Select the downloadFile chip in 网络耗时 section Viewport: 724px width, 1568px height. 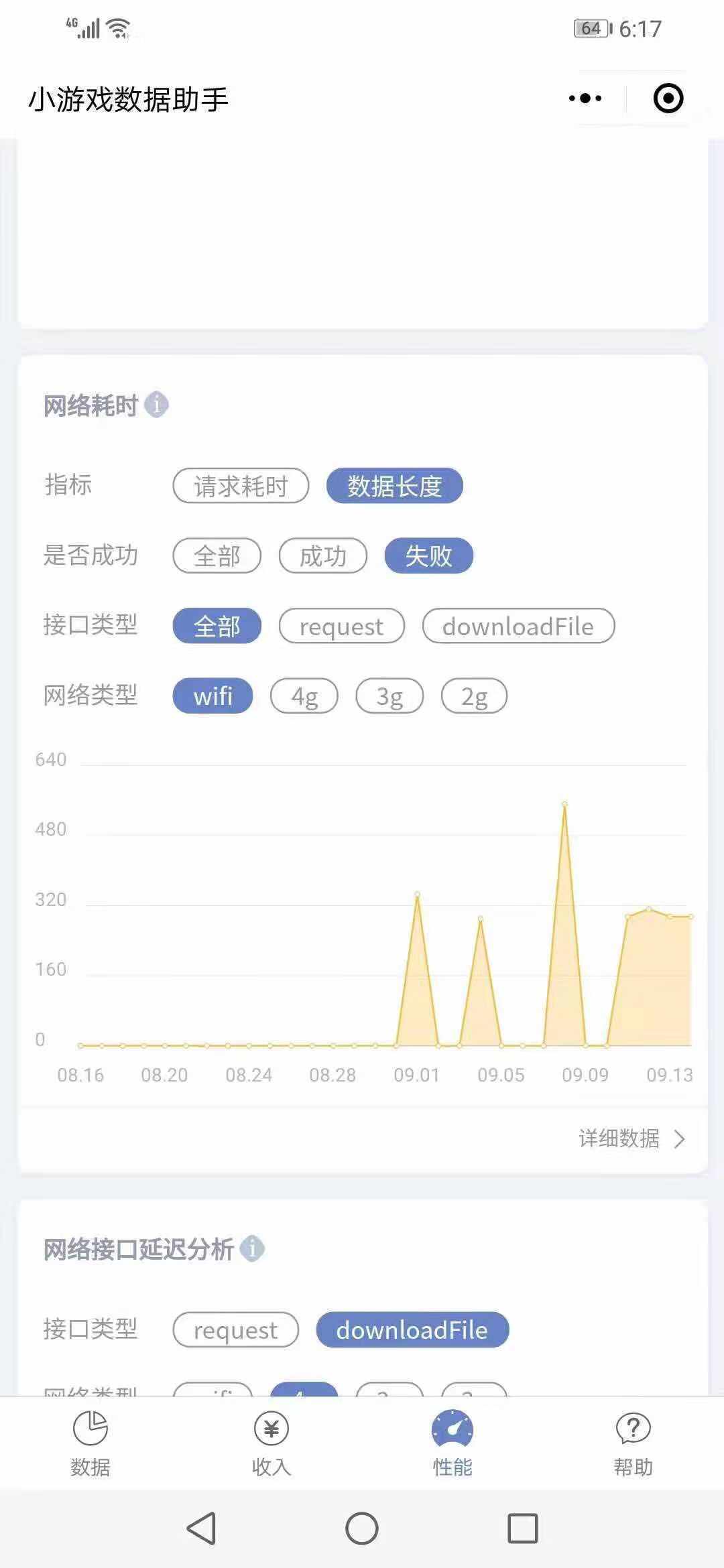coord(518,626)
